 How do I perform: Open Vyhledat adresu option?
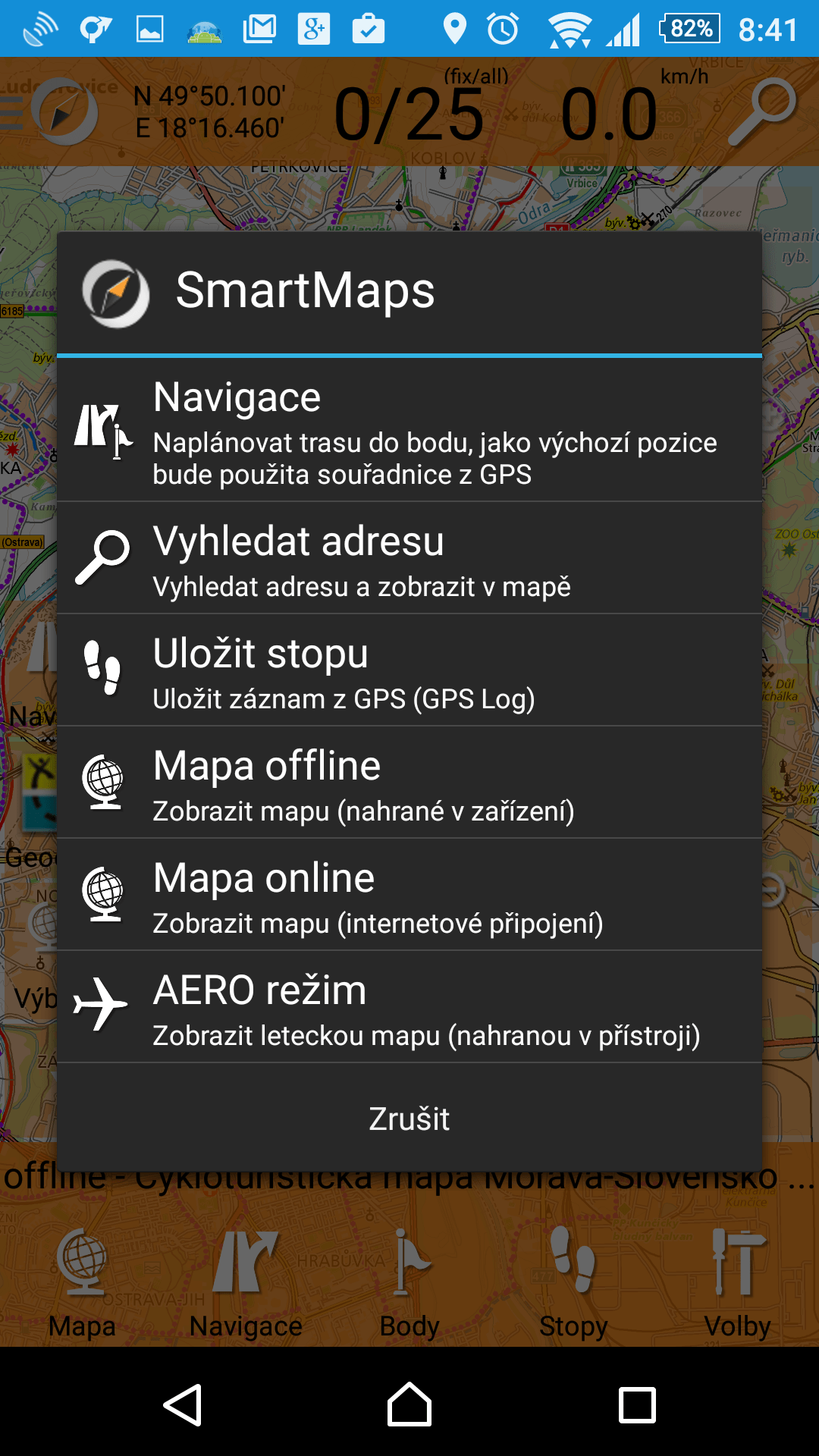(x=409, y=558)
